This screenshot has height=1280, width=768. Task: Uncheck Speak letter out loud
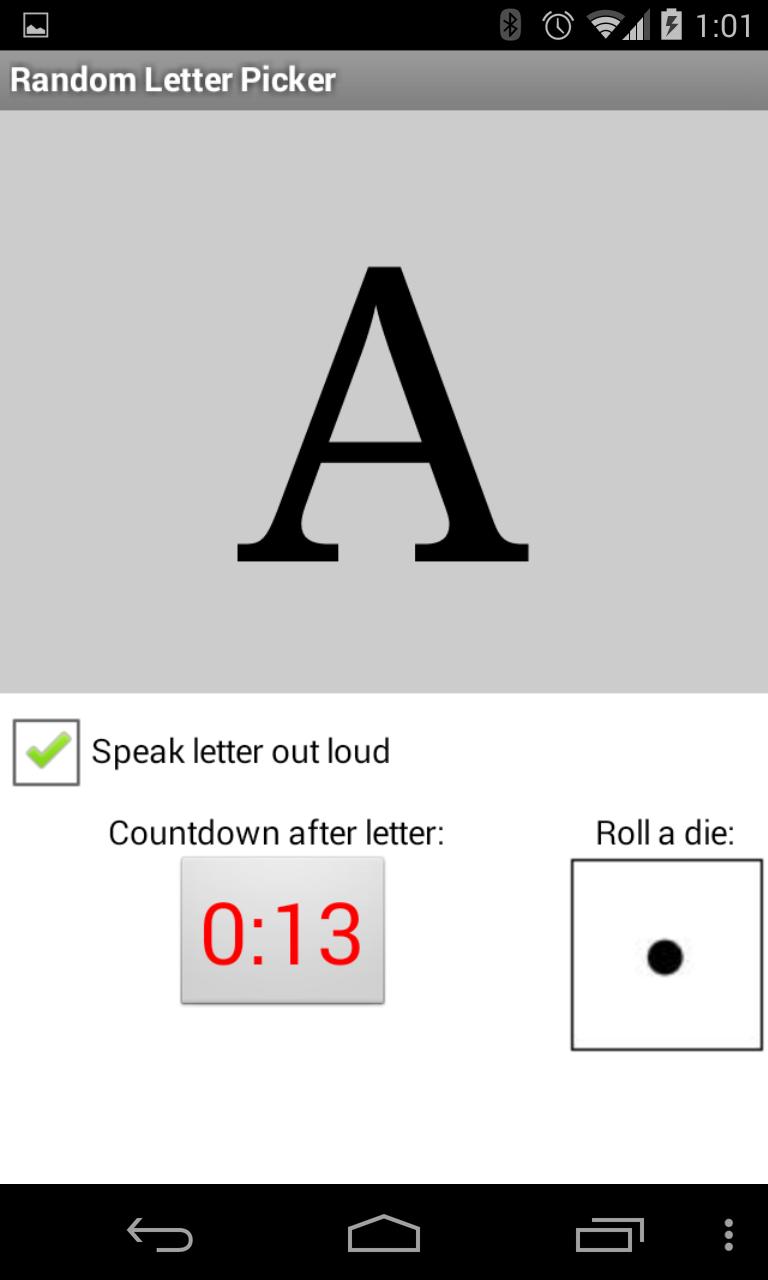pyautogui.click(x=46, y=752)
